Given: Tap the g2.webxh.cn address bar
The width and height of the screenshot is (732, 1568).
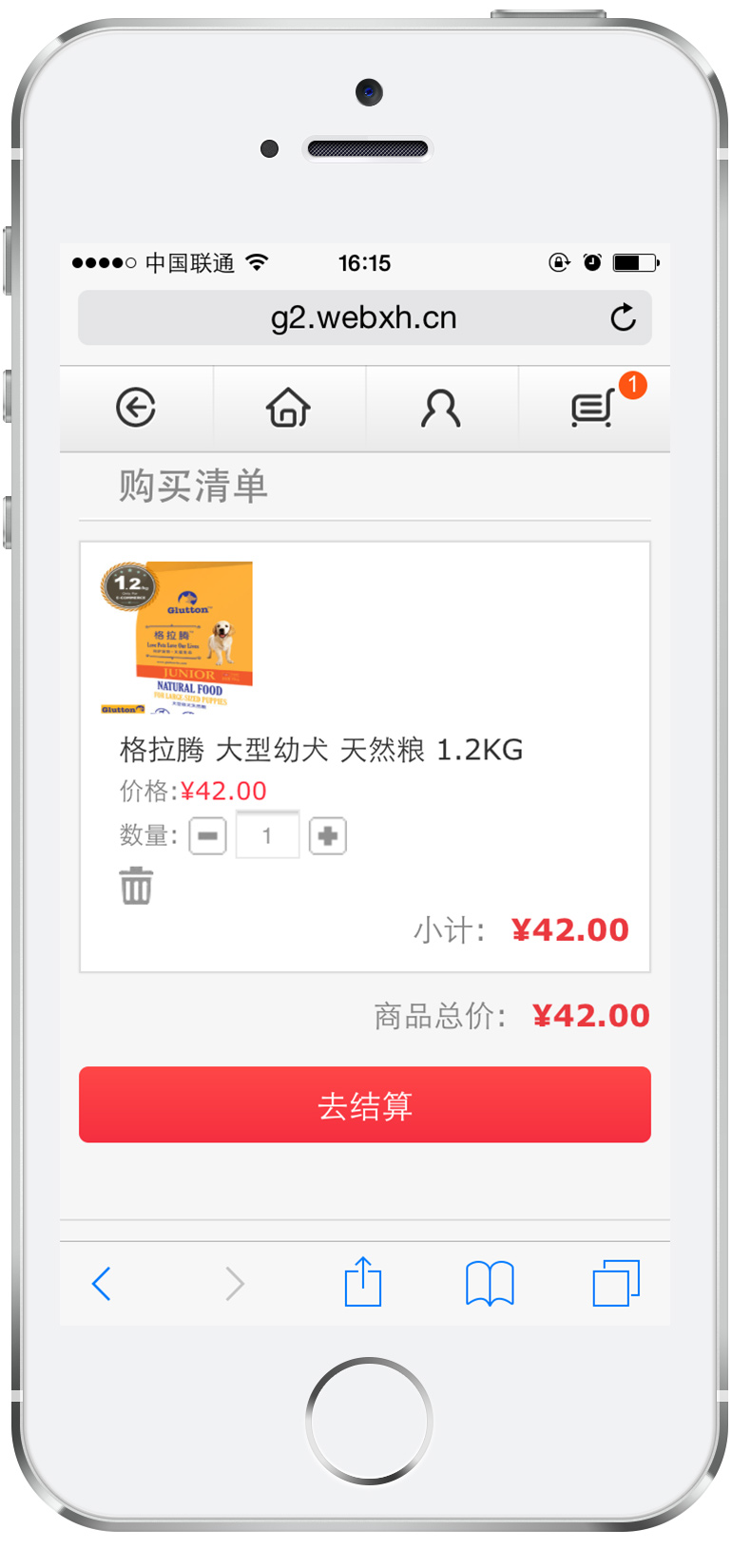Looking at the screenshot, I should point(363,317).
